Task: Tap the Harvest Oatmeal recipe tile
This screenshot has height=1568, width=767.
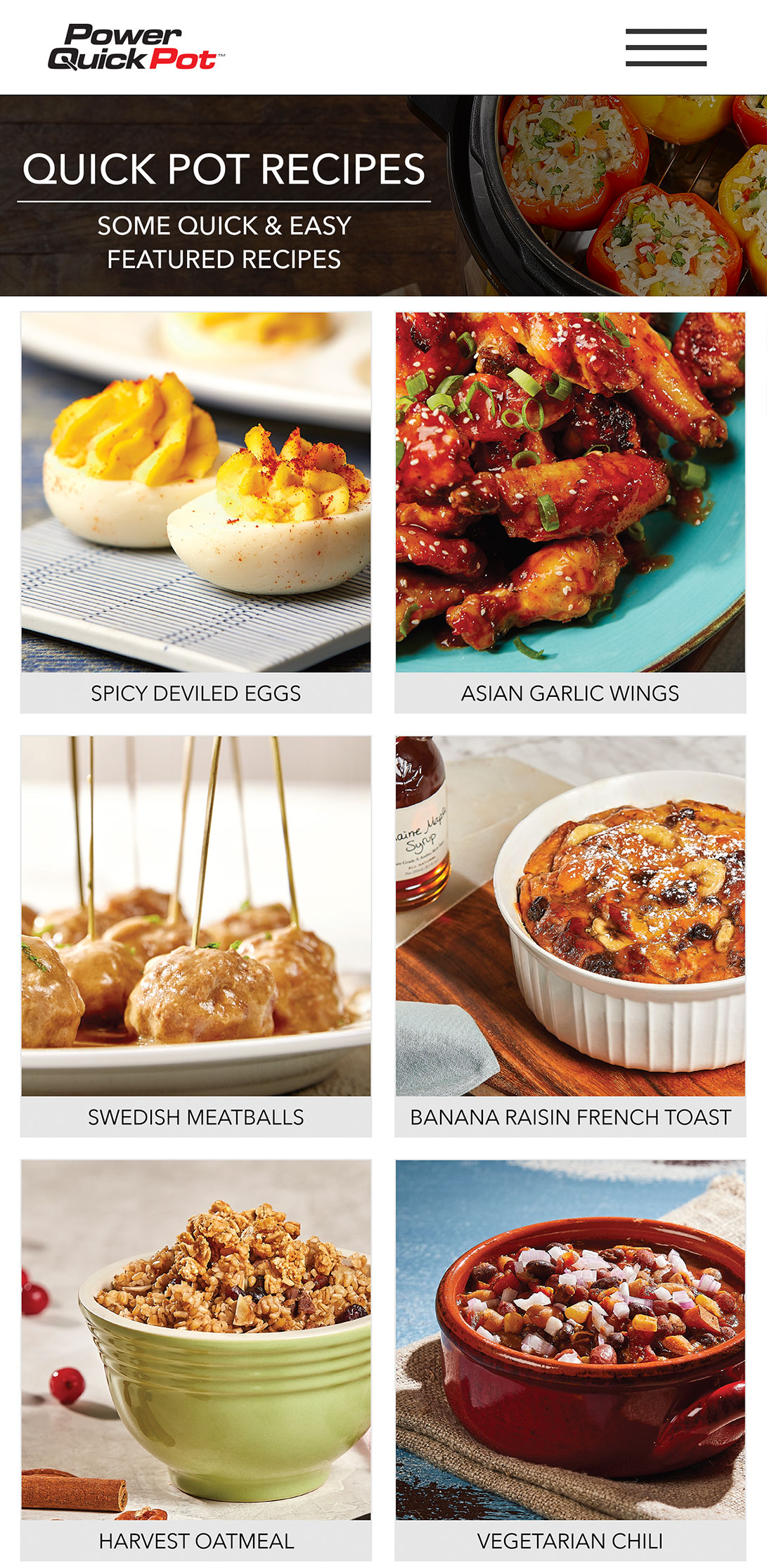Action: [x=196, y=1360]
